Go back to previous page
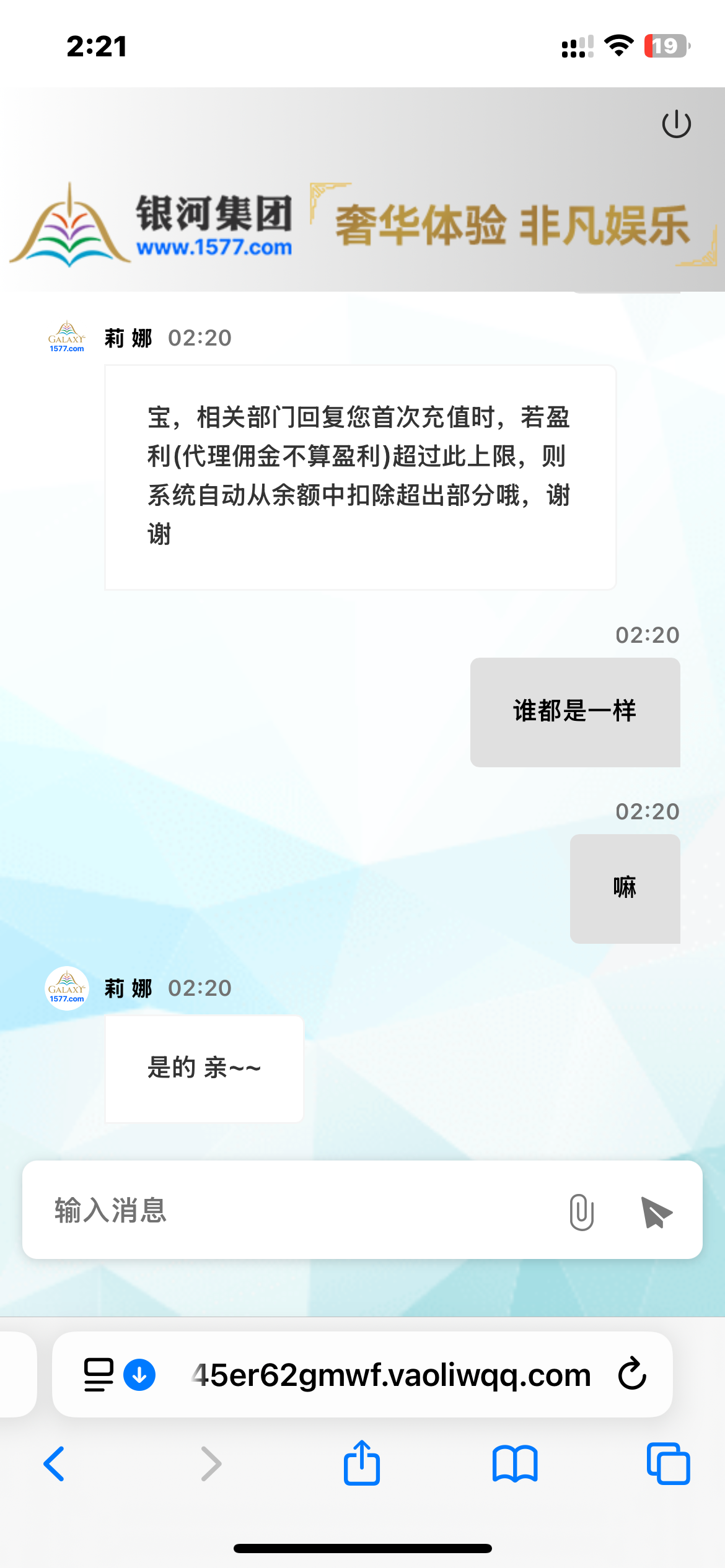Screen dimensions: 725x1568 55,1464
